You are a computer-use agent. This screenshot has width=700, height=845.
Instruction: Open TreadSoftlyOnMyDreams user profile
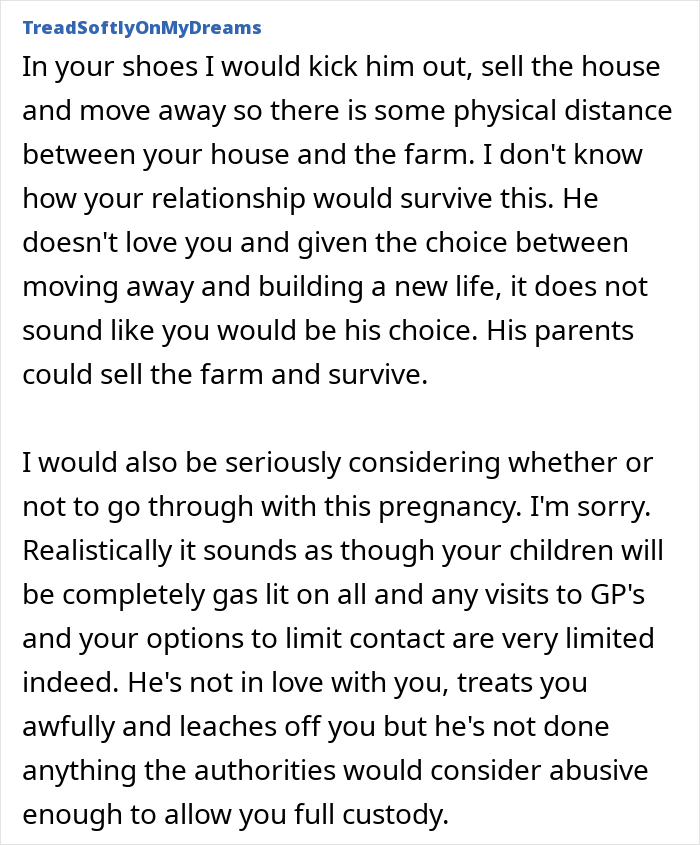point(142,27)
